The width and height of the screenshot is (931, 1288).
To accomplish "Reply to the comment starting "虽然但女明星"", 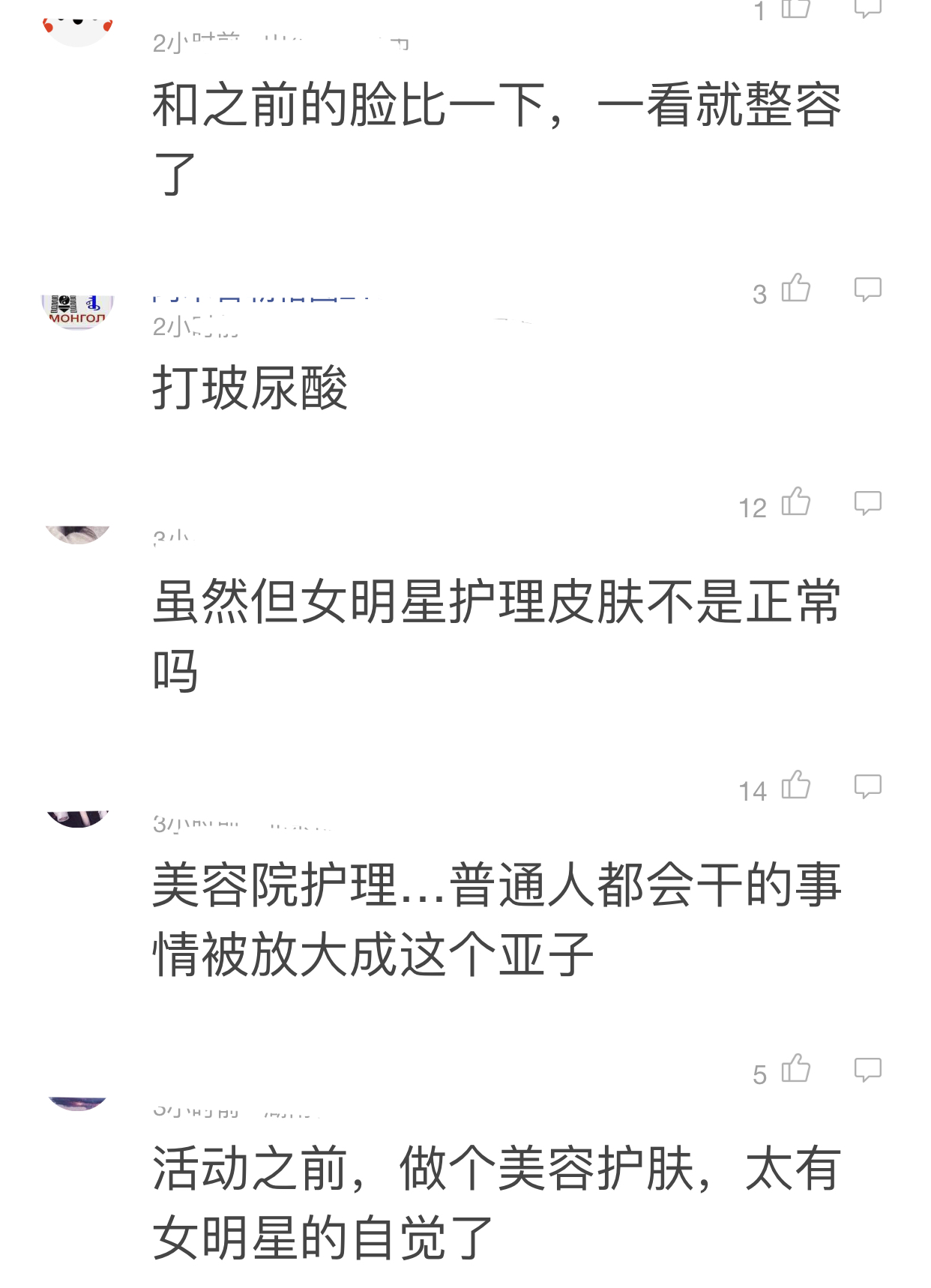I will point(867,502).
